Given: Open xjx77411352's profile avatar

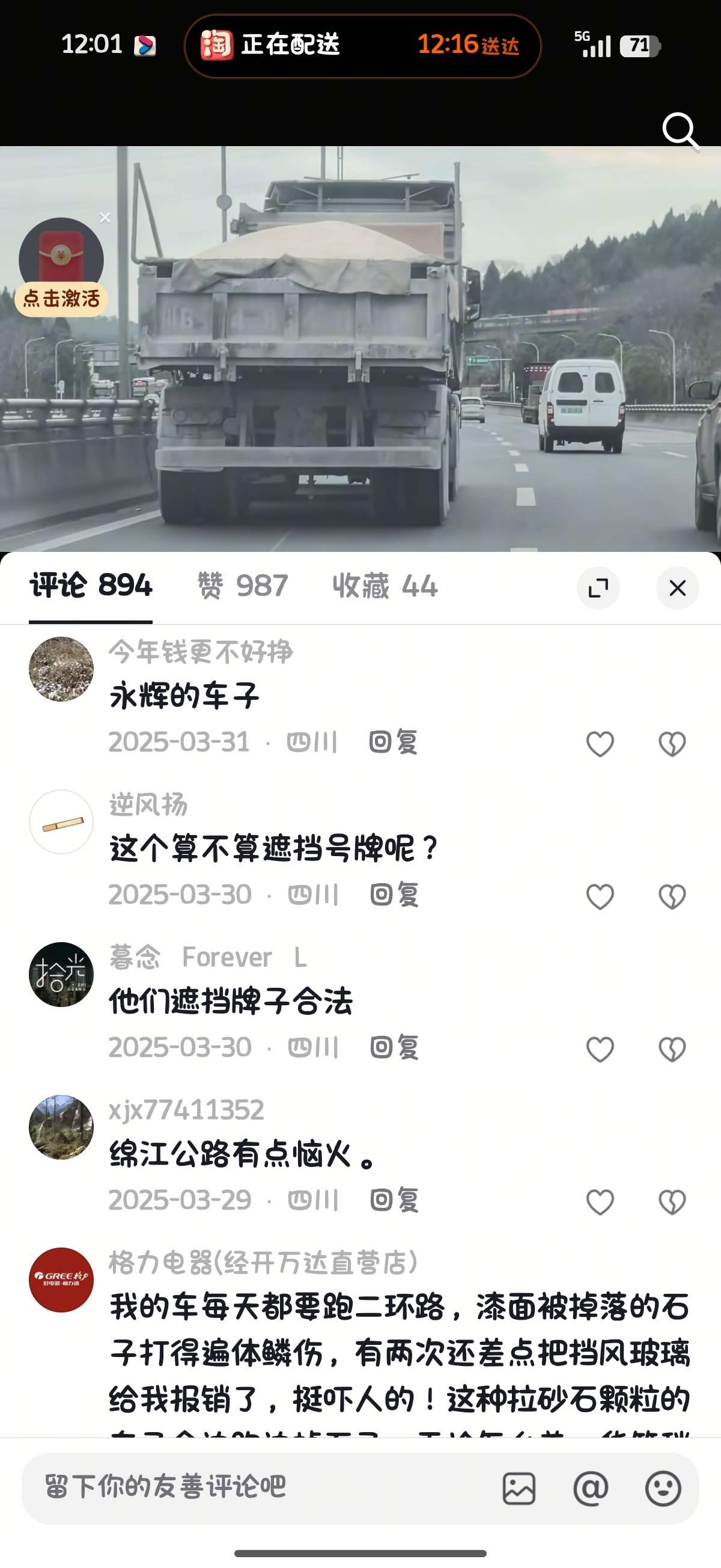Looking at the screenshot, I should 61,1127.
